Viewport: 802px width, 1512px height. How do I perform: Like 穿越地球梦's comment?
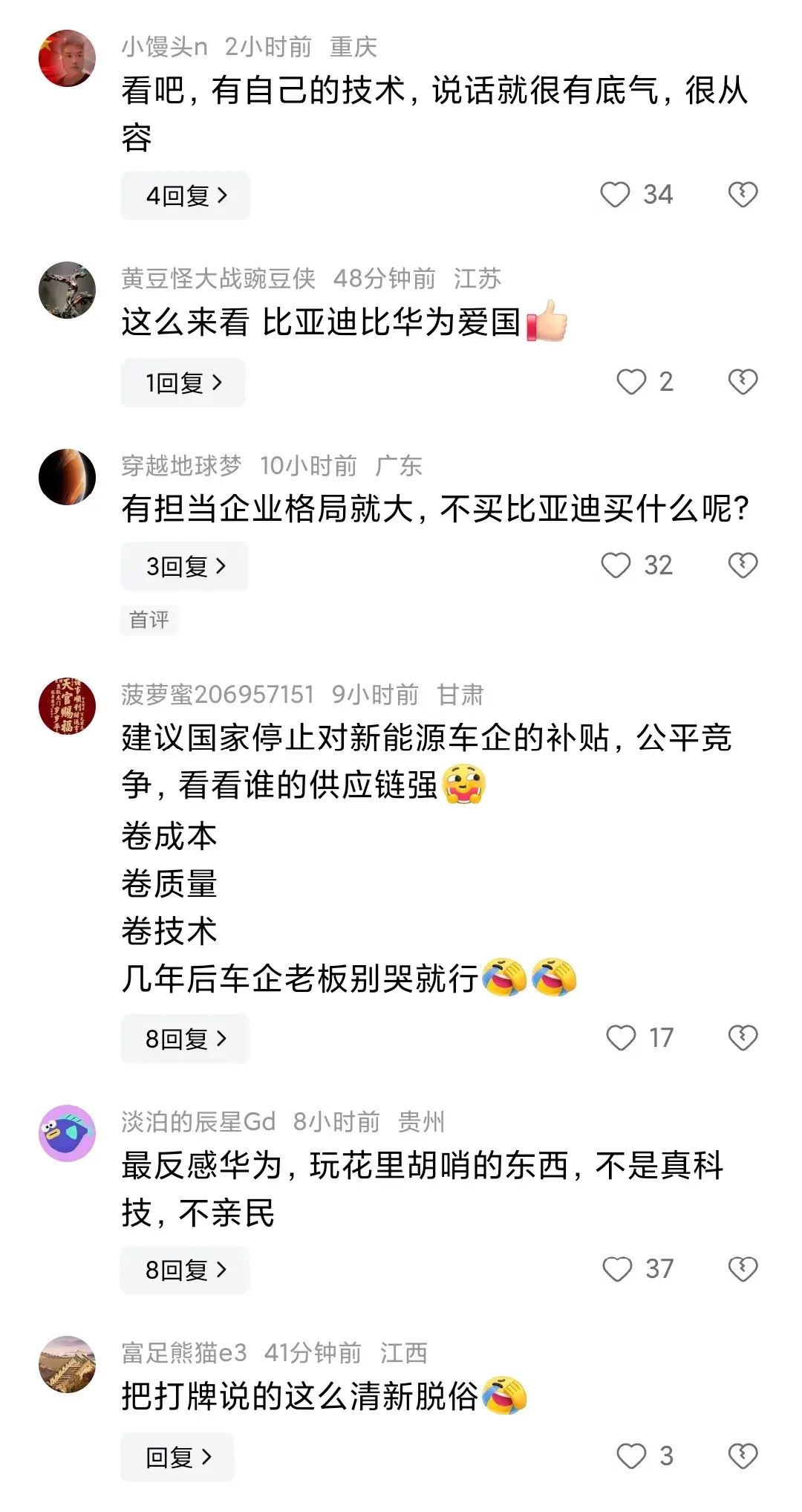pyautogui.click(x=616, y=565)
